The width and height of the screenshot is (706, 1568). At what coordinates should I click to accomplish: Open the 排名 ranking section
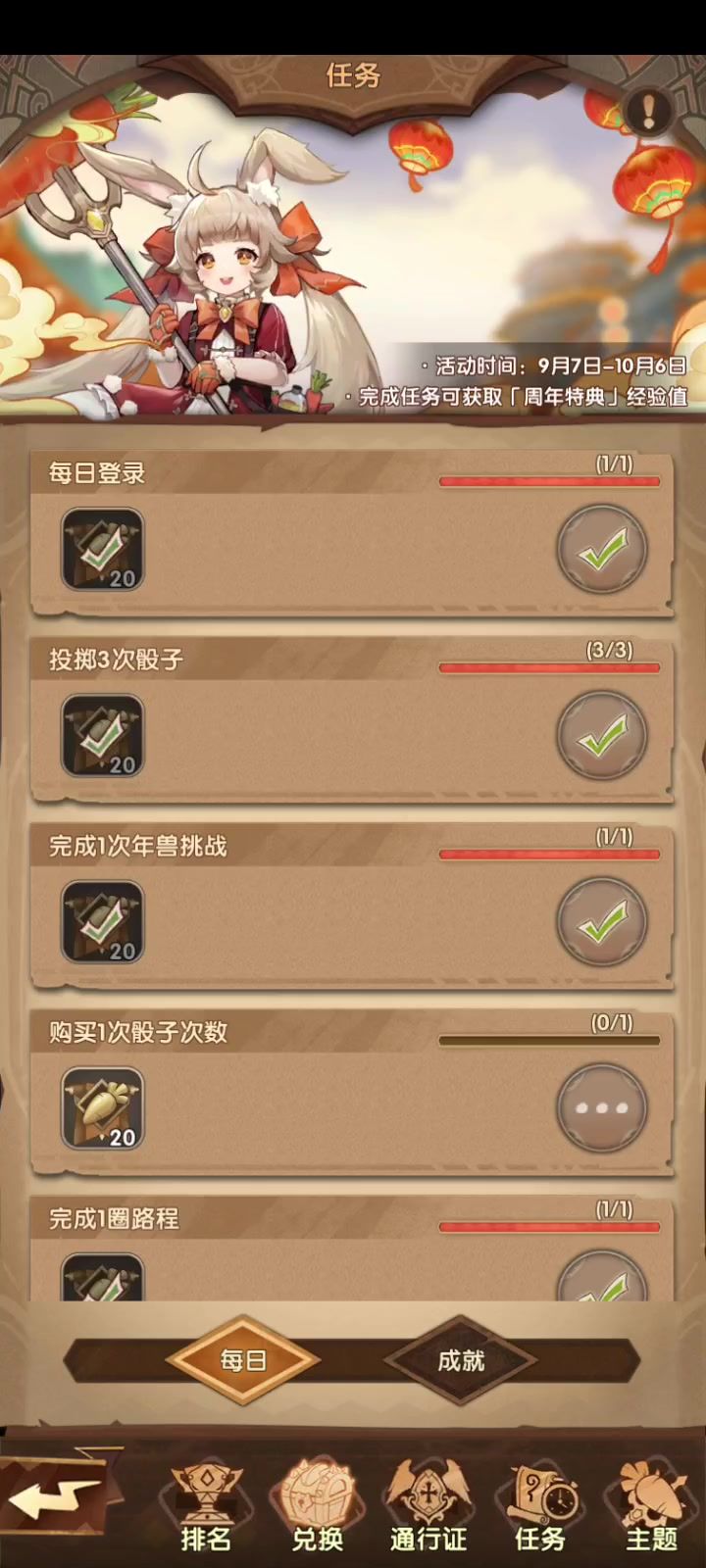[x=206, y=1506]
